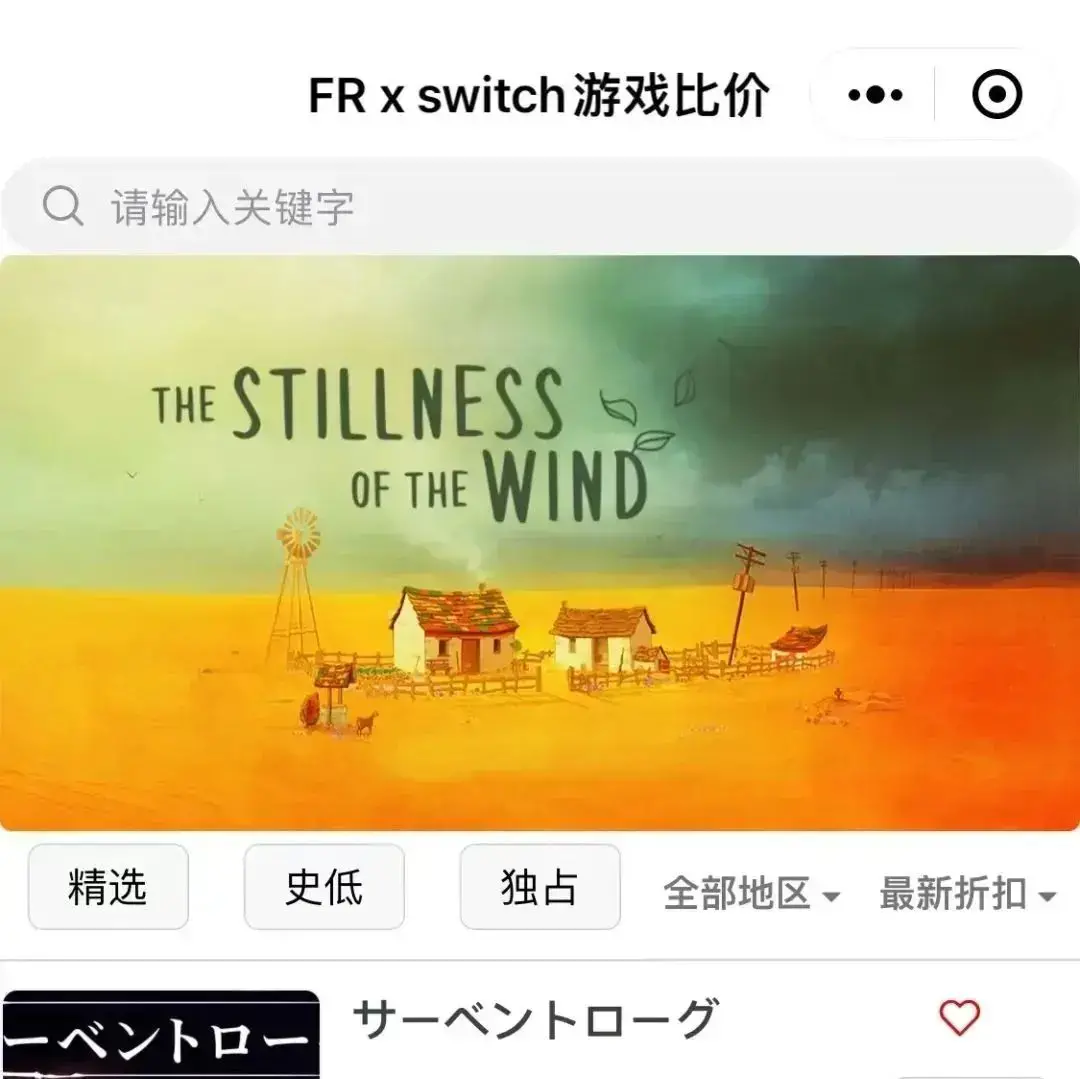The height and width of the screenshot is (1079, 1080).
Task: Select the 独占 filter chip
Action: [540, 887]
